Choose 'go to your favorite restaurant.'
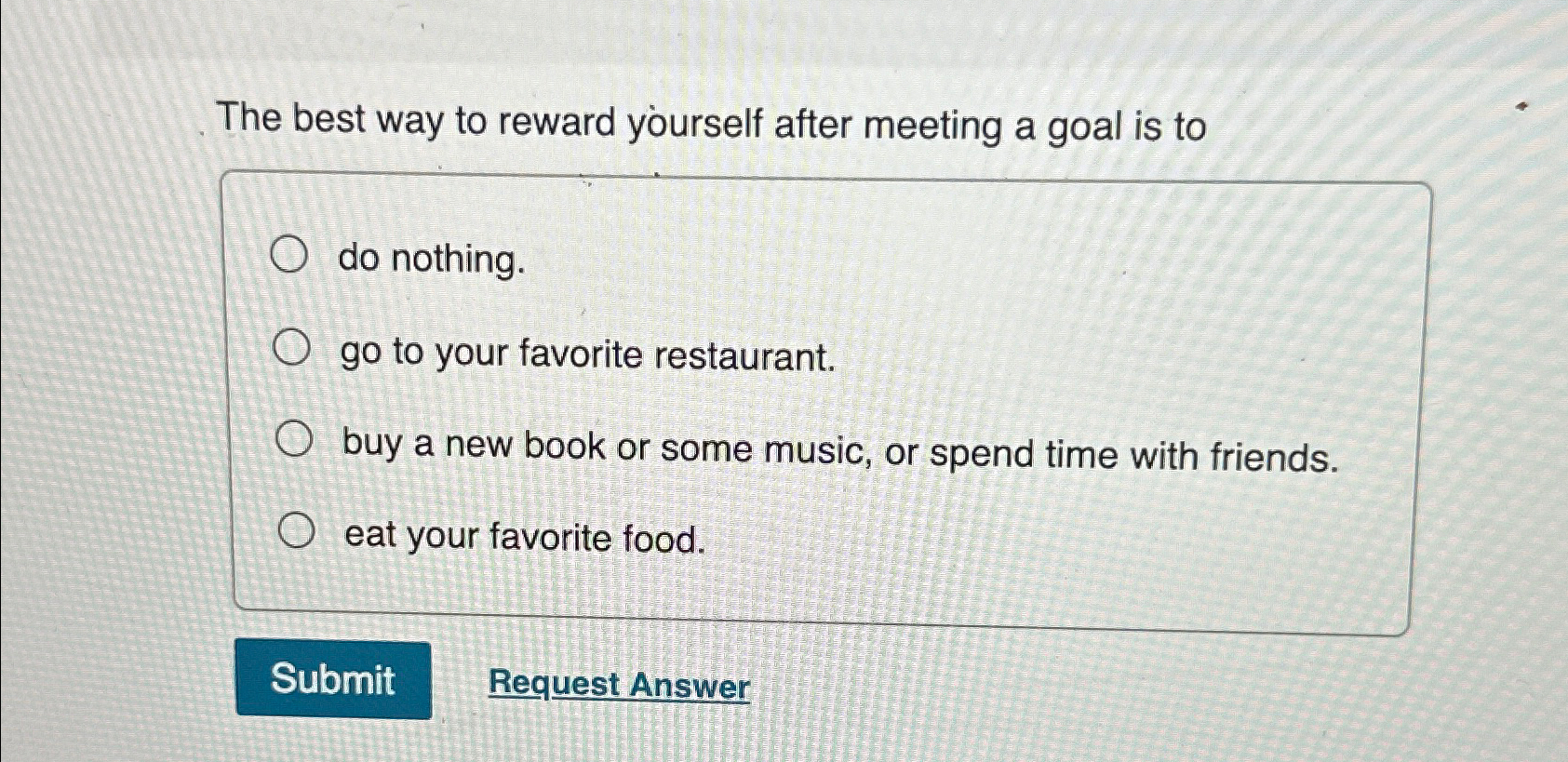 (x=291, y=349)
